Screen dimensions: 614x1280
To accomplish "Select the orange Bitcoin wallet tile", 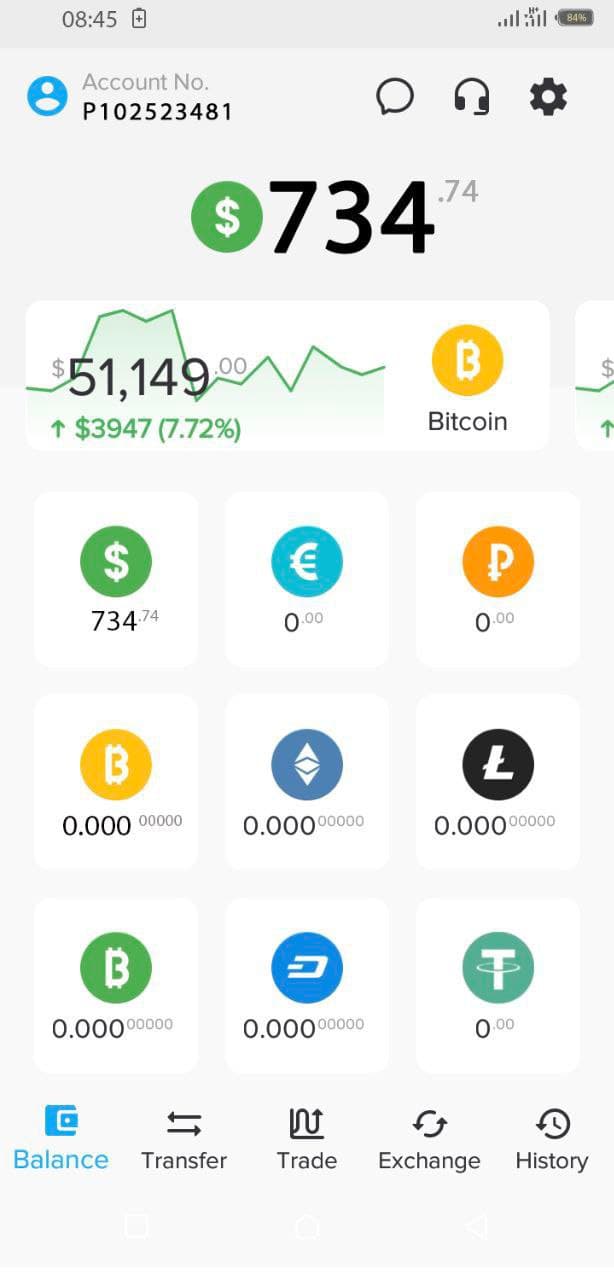I will 116,782.
